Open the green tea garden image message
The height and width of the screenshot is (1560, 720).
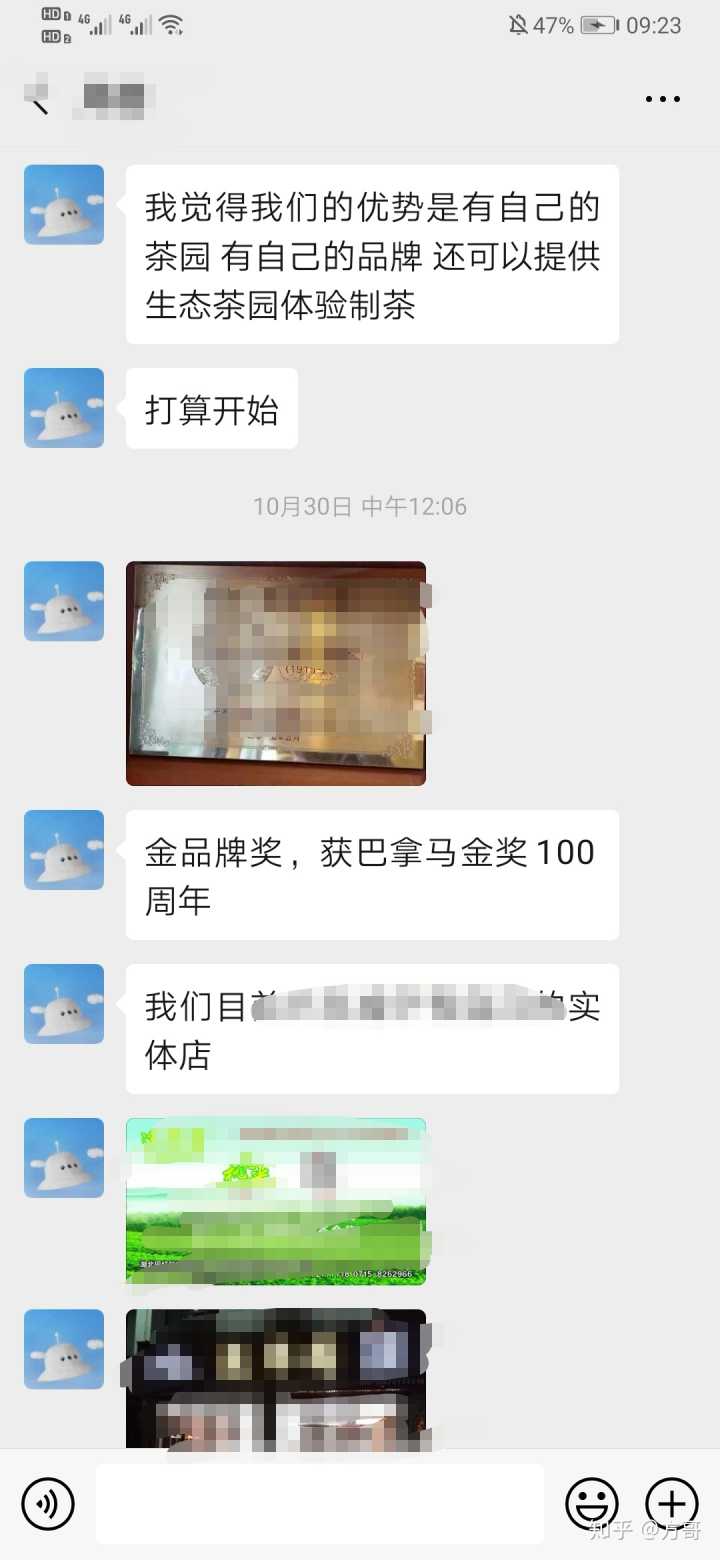pos(276,1201)
